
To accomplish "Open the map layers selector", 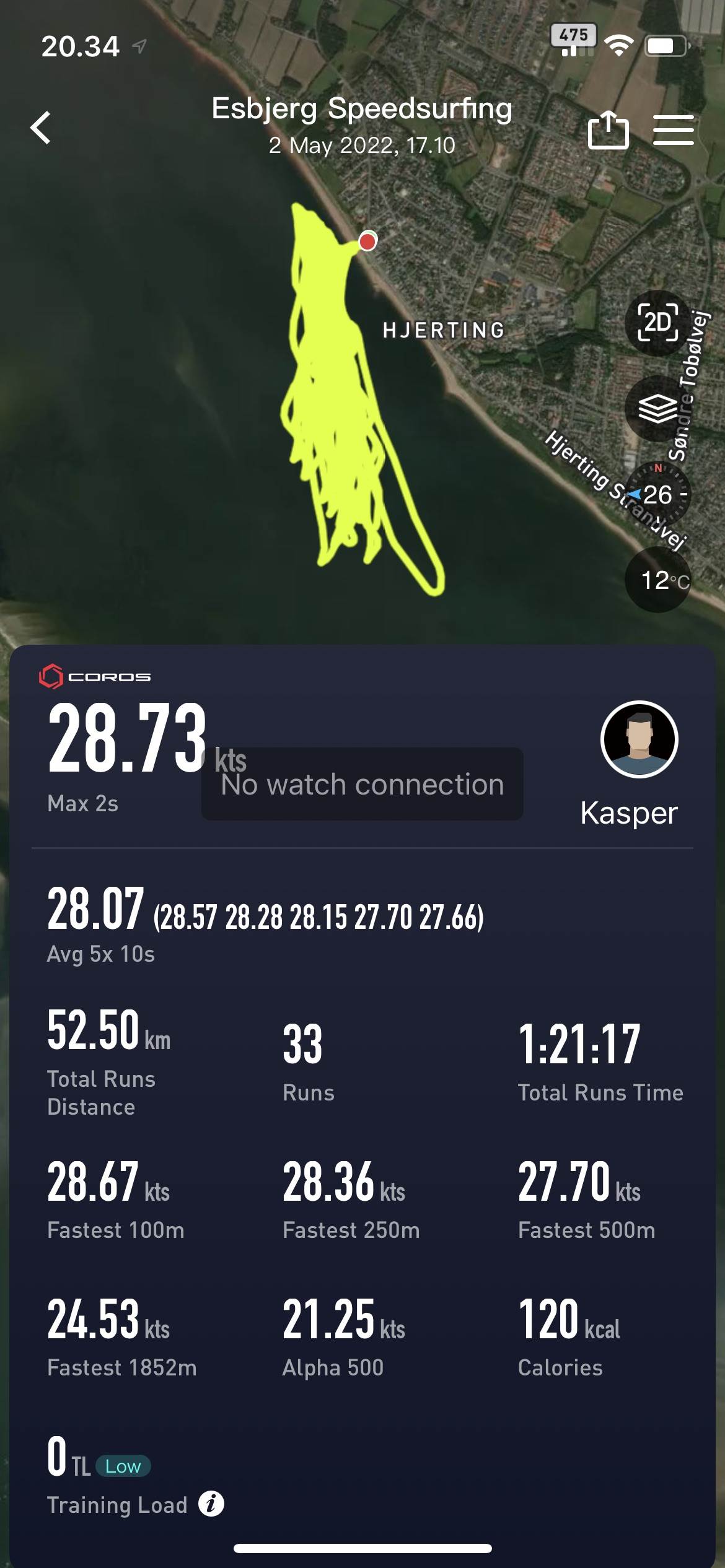I will coord(657,409).
